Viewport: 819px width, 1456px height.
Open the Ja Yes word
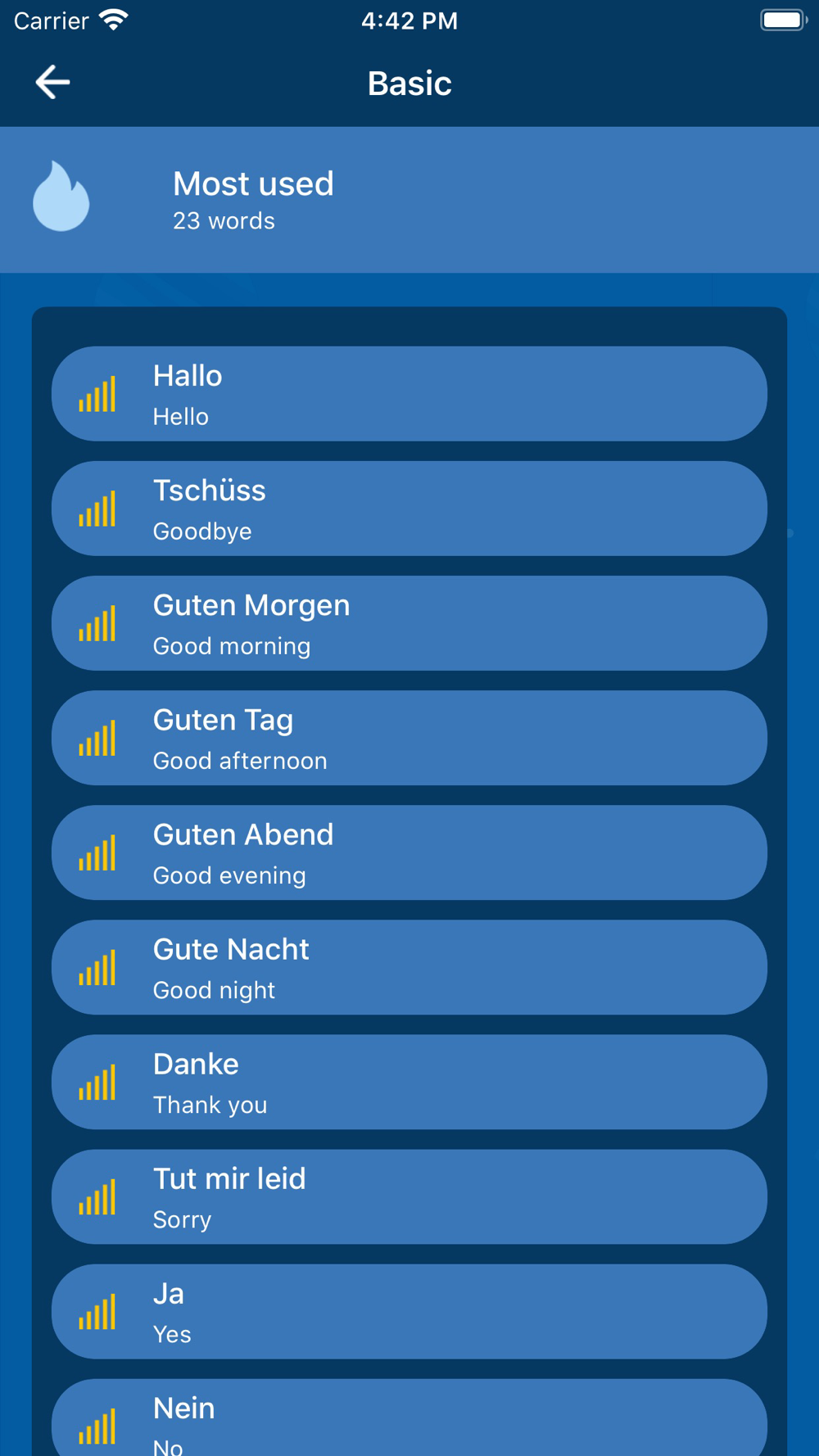pos(409,1311)
